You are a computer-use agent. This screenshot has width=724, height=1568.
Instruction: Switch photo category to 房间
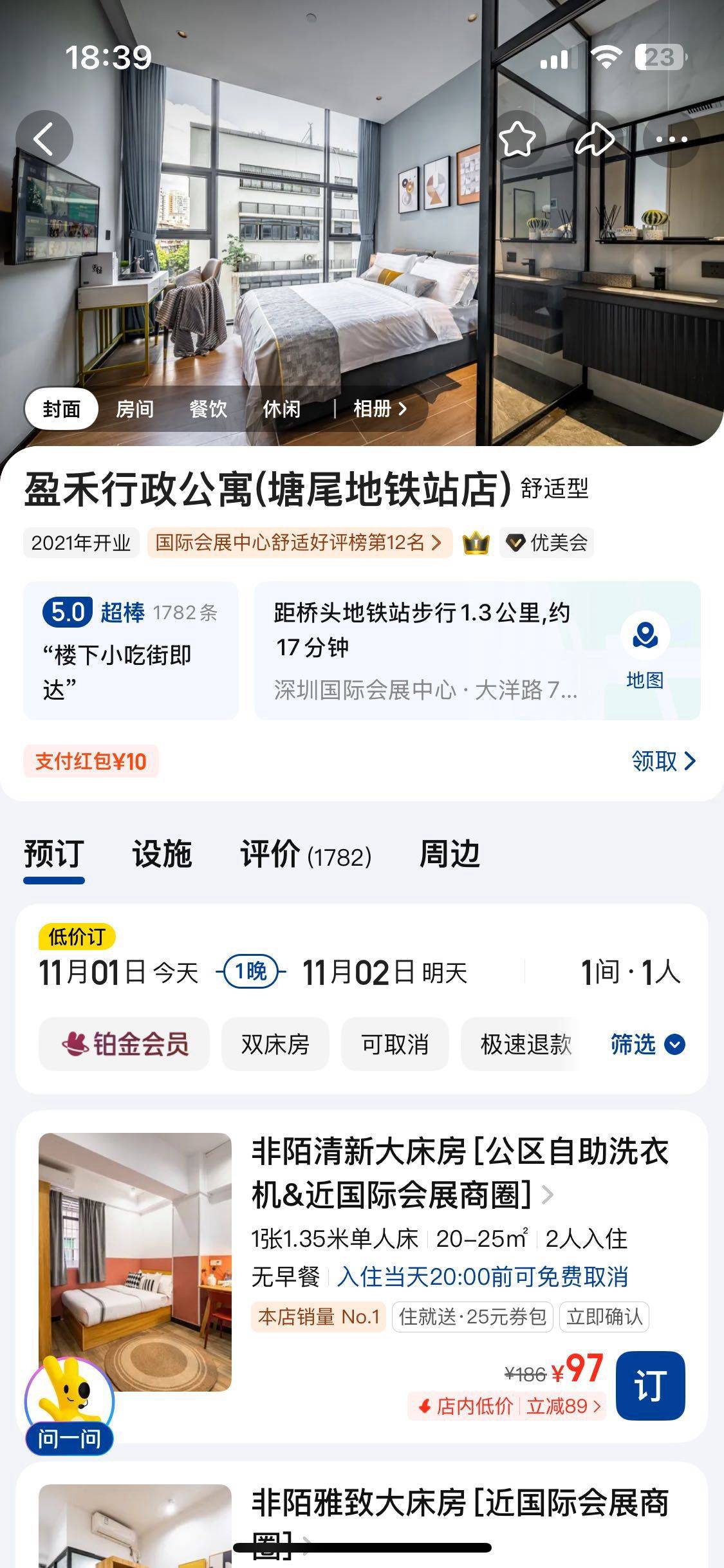click(135, 409)
